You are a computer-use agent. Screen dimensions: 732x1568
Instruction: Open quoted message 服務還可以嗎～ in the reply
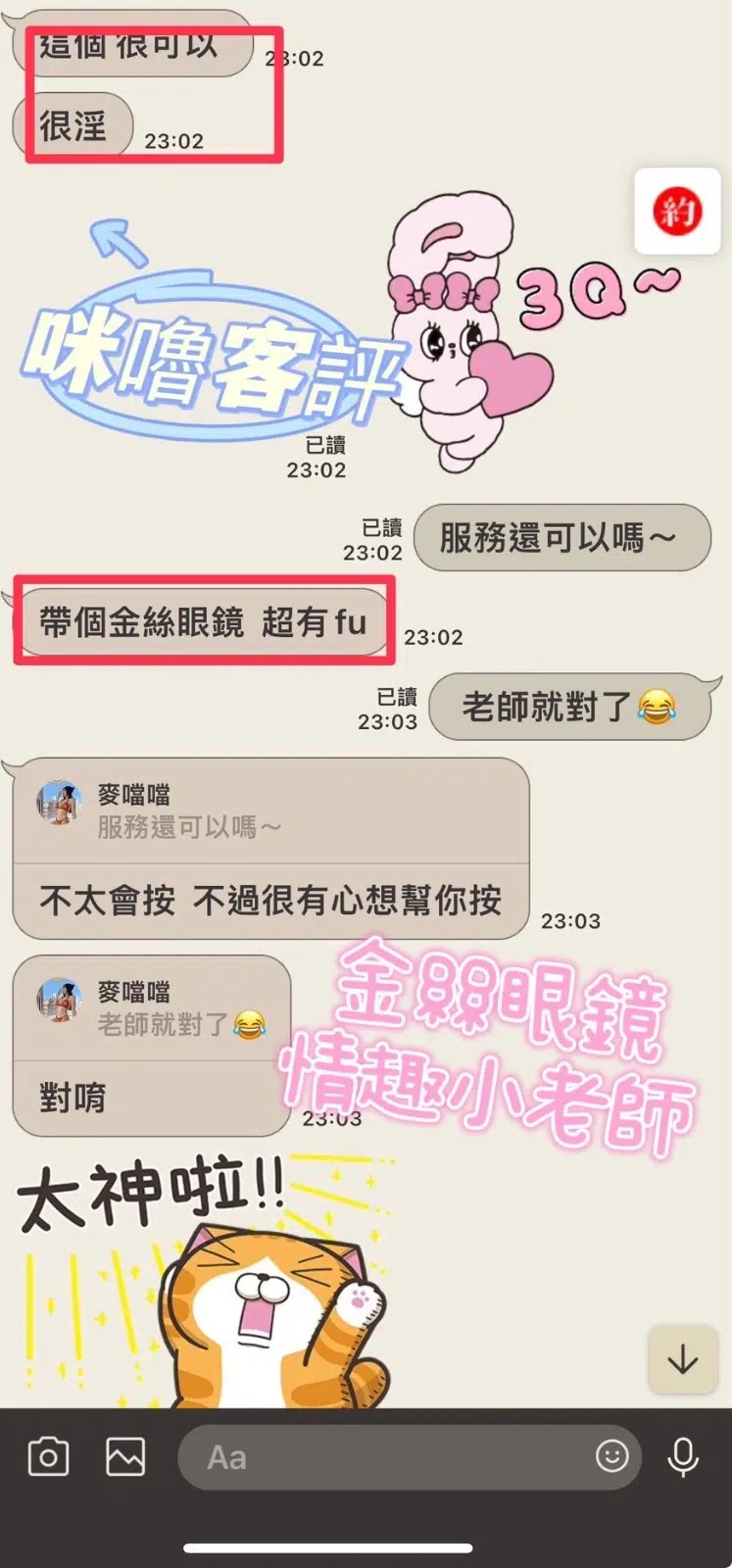[x=271, y=811]
